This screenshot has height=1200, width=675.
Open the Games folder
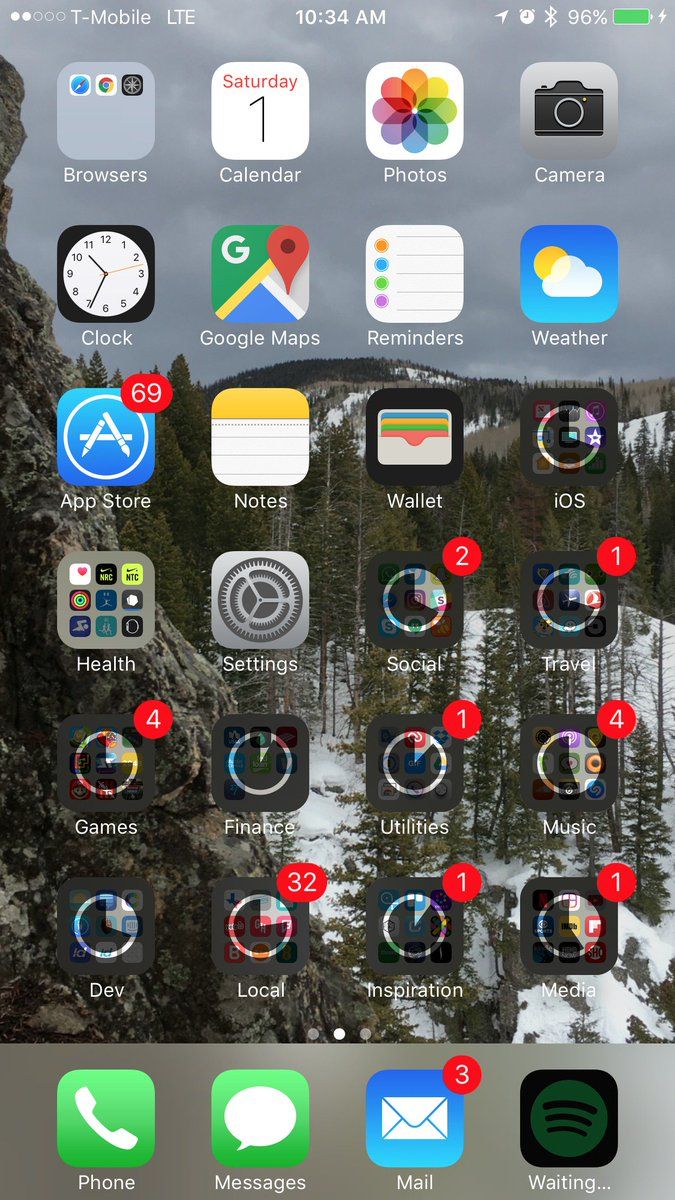click(106, 763)
